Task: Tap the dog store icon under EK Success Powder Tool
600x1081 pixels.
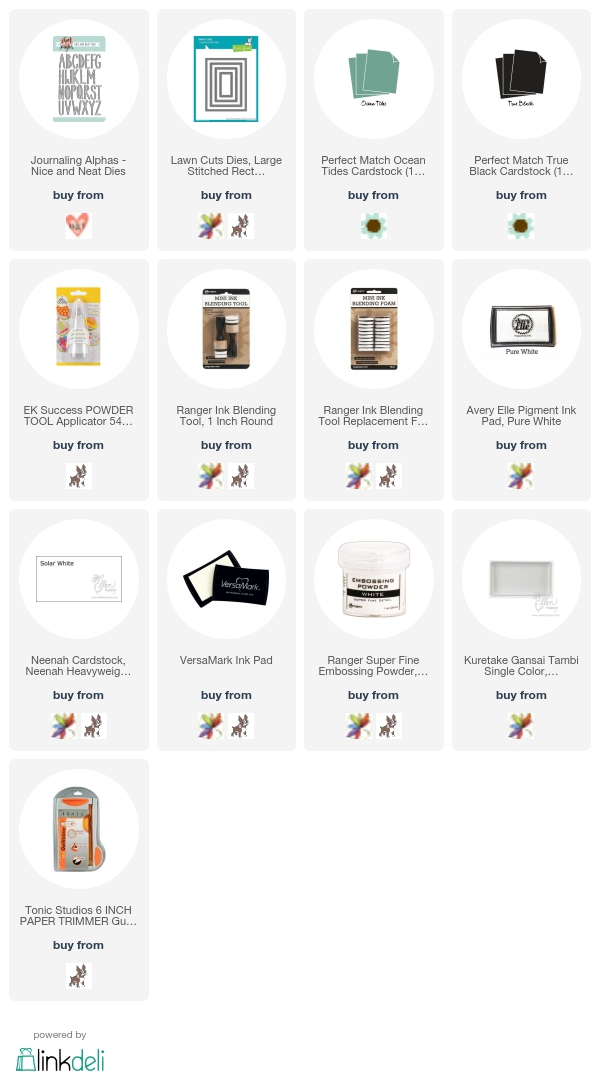Action: coord(79,476)
